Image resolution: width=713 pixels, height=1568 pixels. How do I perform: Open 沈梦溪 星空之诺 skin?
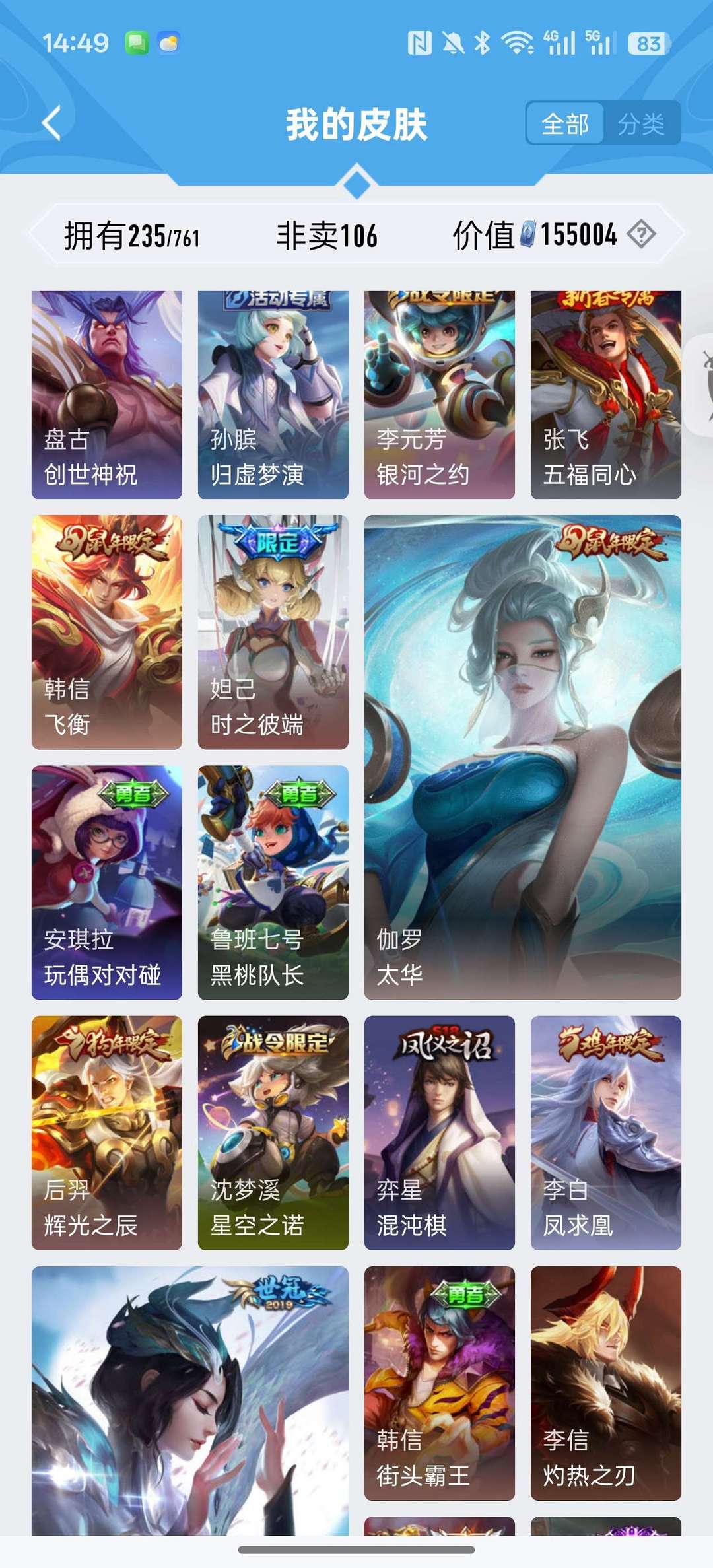click(x=273, y=1132)
